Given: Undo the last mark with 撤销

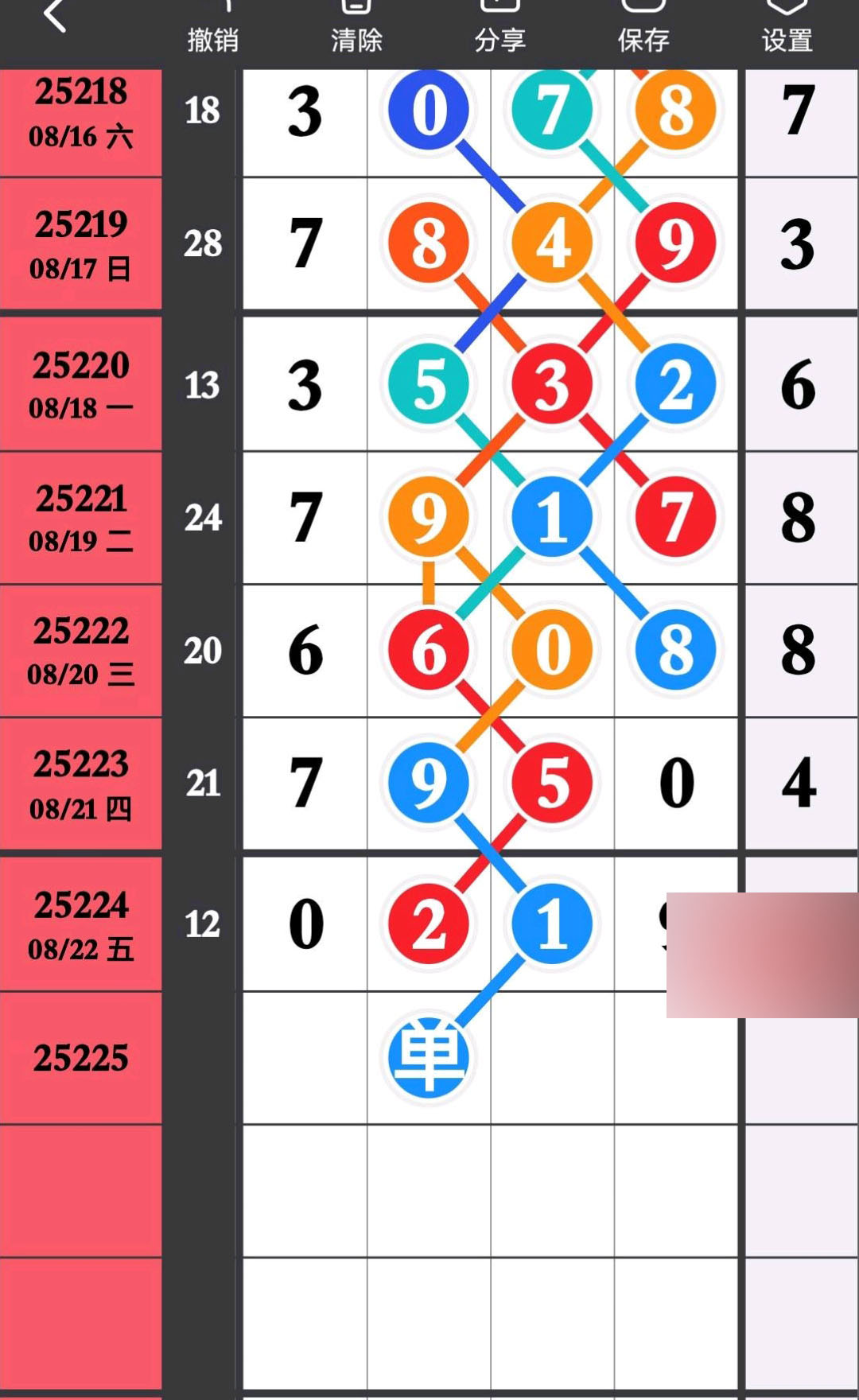Looking at the screenshot, I should coord(212,29).
